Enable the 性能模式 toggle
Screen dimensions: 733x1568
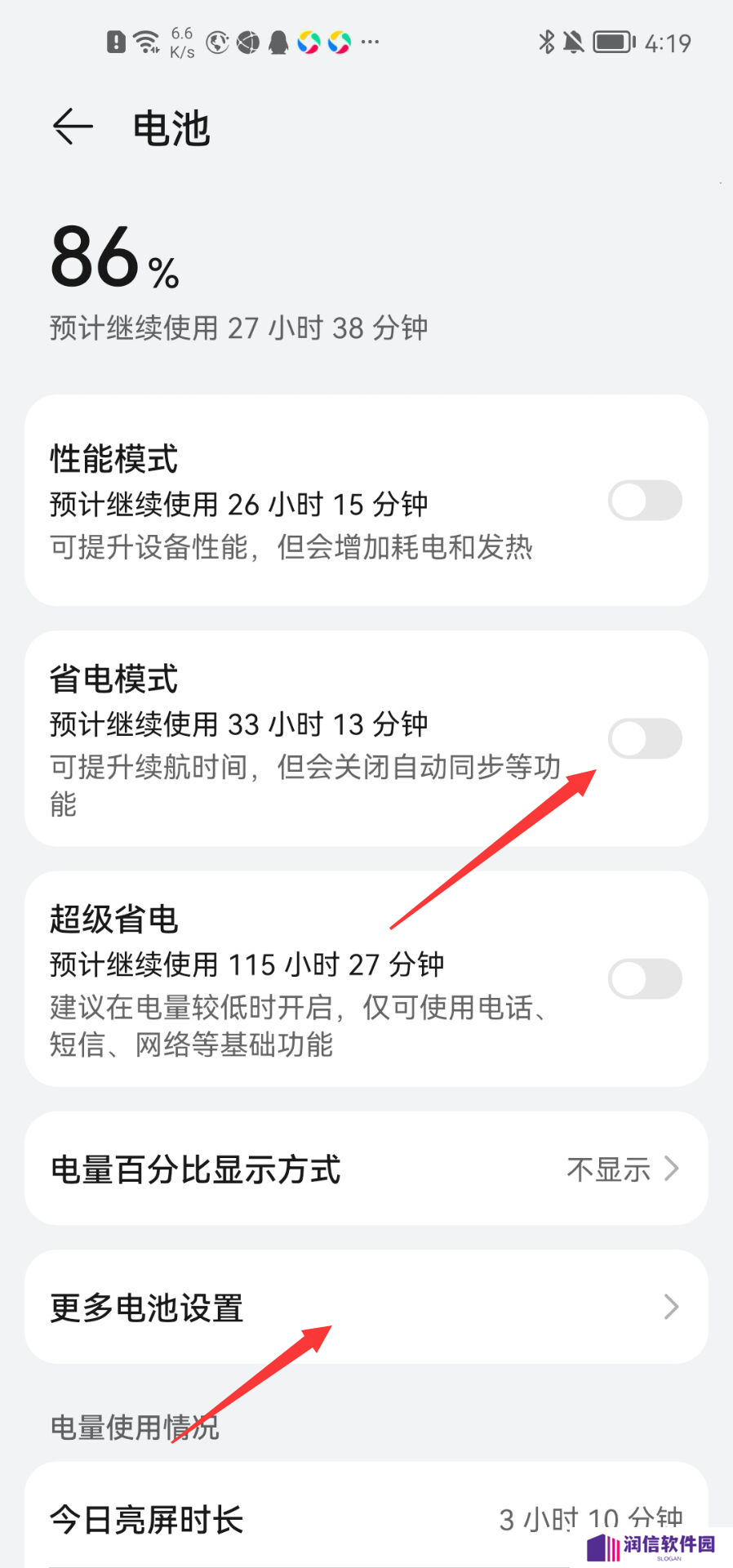645,501
